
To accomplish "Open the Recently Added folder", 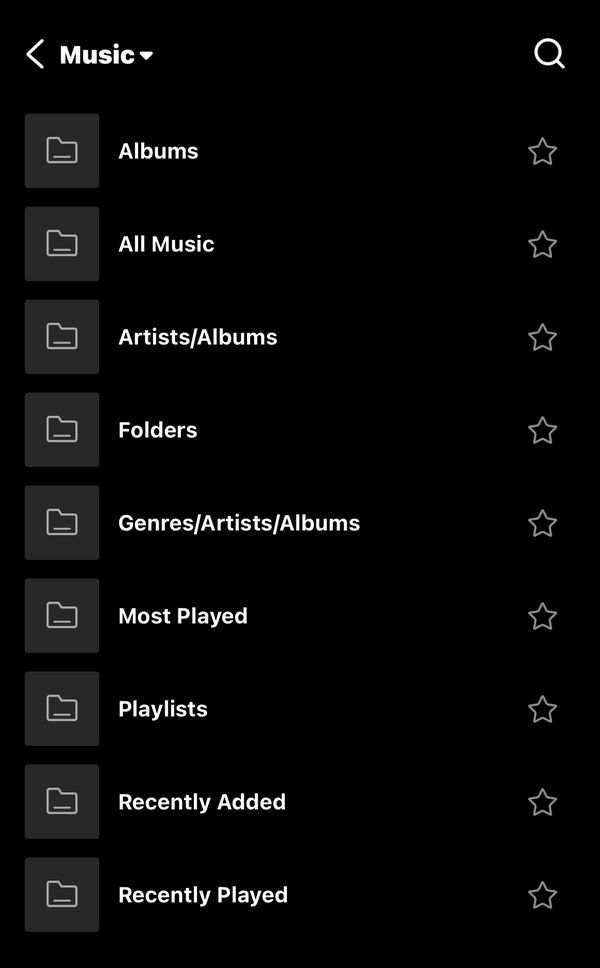I will [201, 802].
